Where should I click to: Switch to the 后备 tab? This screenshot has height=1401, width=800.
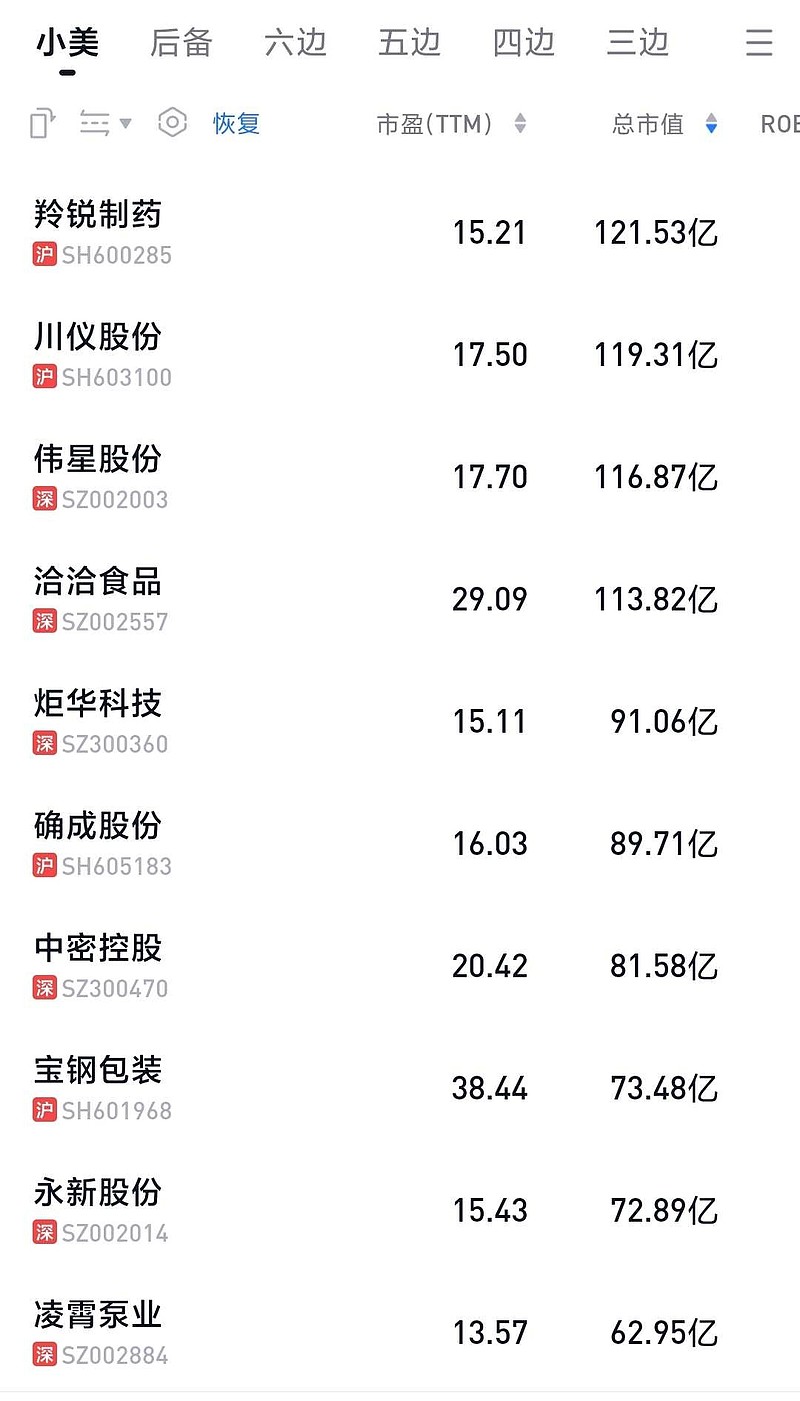(x=181, y=42)
